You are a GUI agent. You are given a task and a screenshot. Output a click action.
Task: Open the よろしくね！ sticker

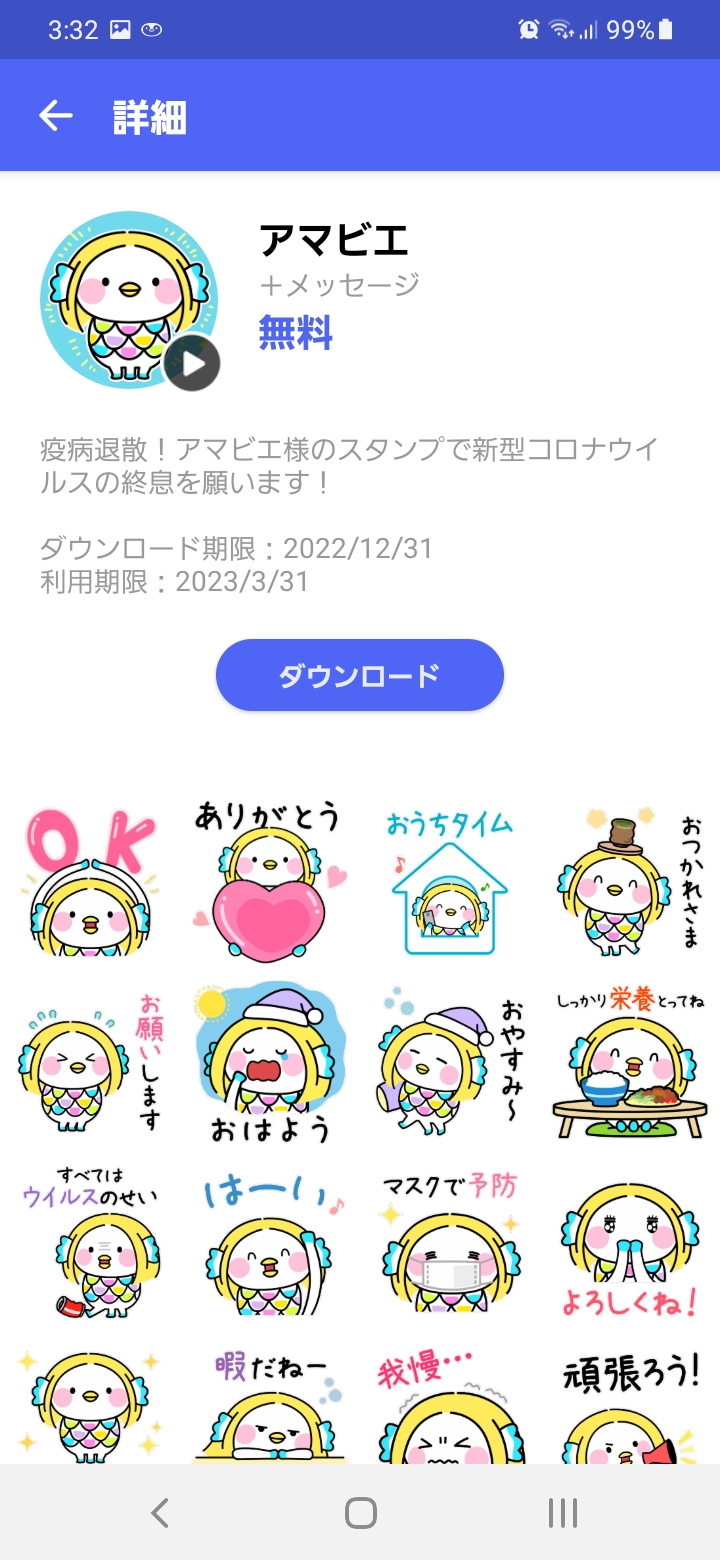pos(630,1242)
